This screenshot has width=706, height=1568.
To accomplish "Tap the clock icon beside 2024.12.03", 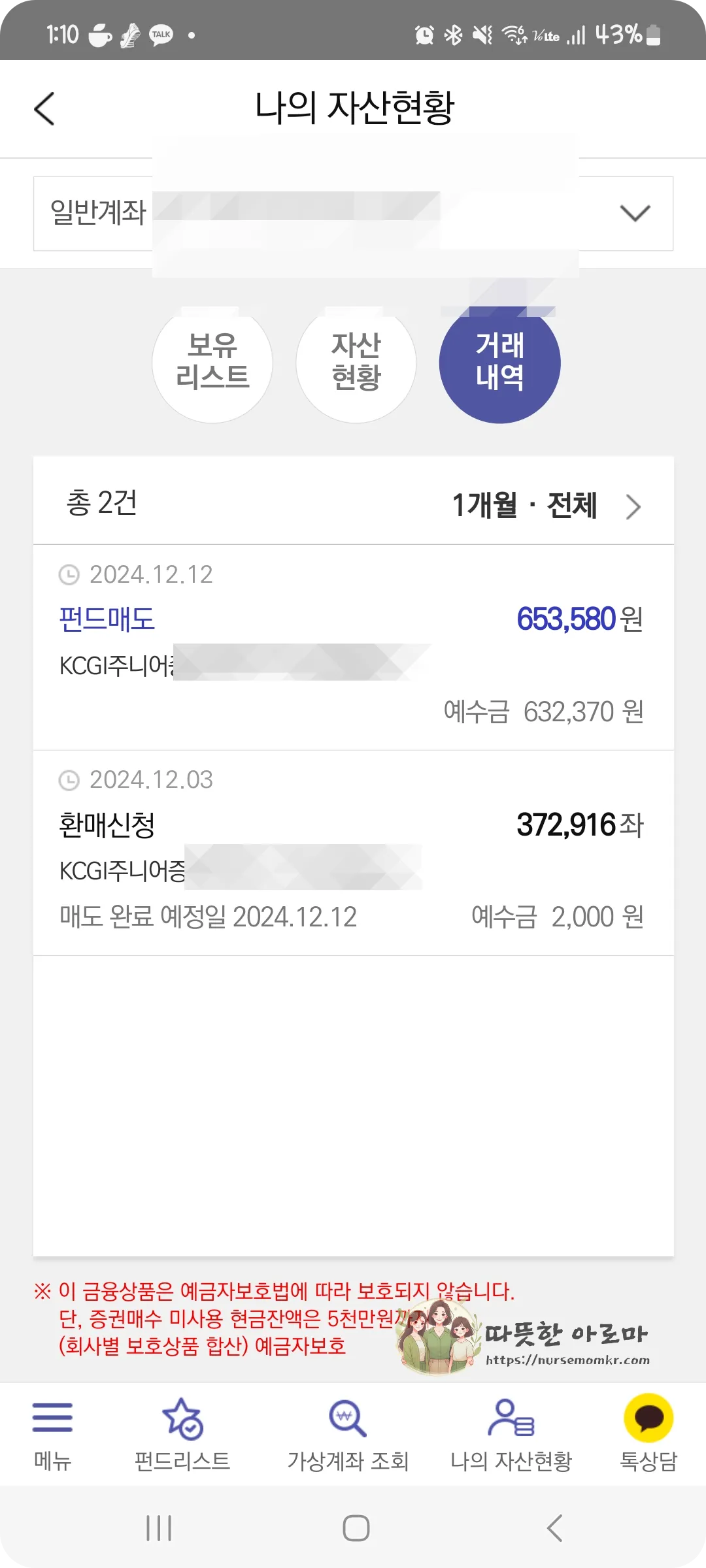I will tap(69, 779).
